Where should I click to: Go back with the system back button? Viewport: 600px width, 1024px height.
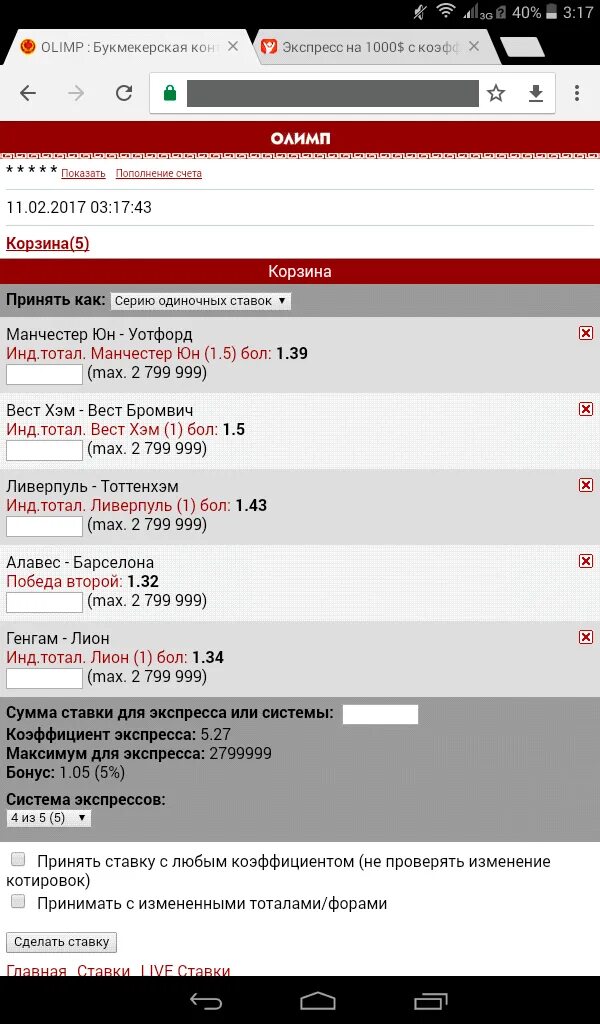pos(206,1001)
